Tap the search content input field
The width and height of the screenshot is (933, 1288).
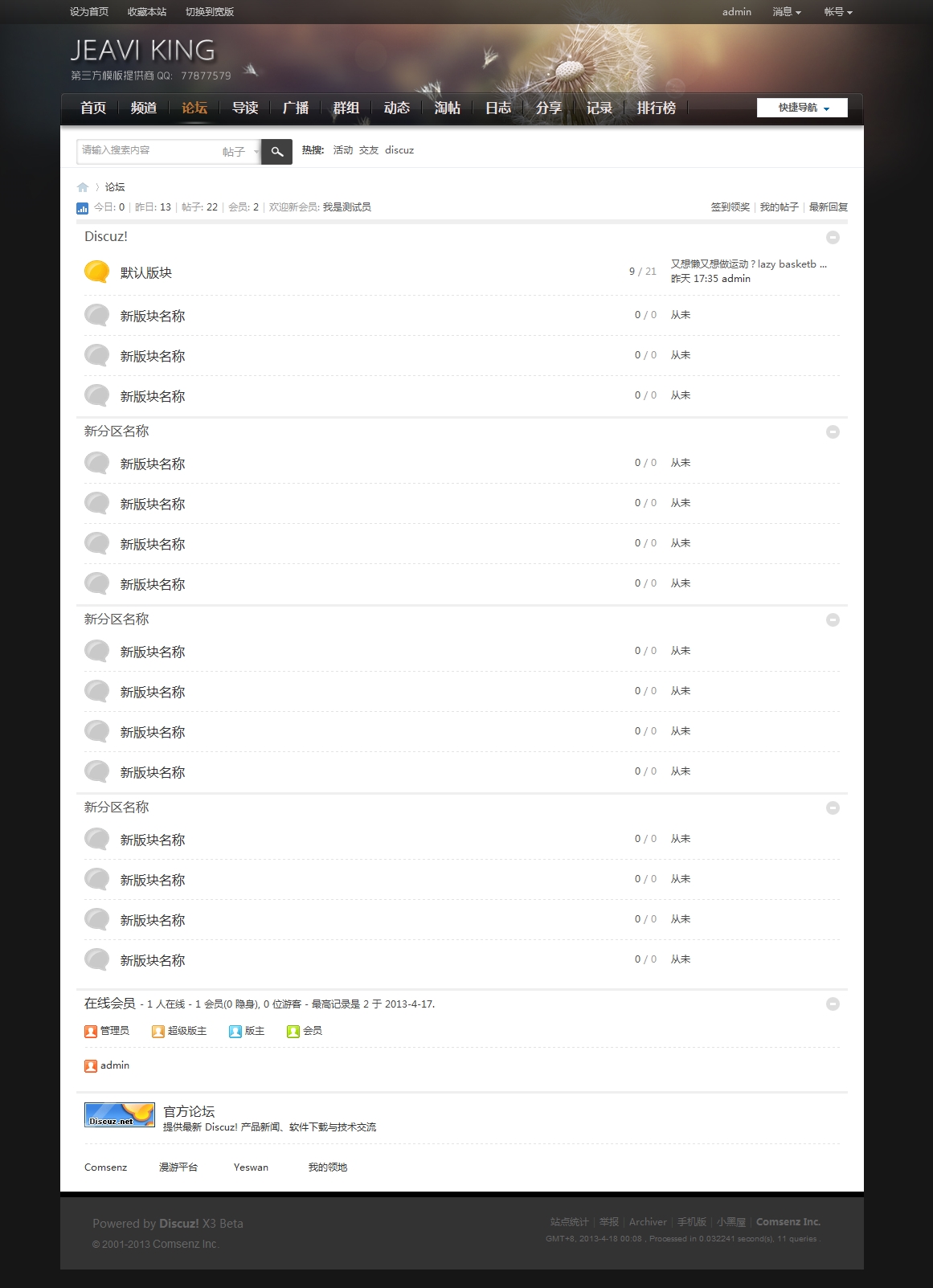(x=149, y=150)
